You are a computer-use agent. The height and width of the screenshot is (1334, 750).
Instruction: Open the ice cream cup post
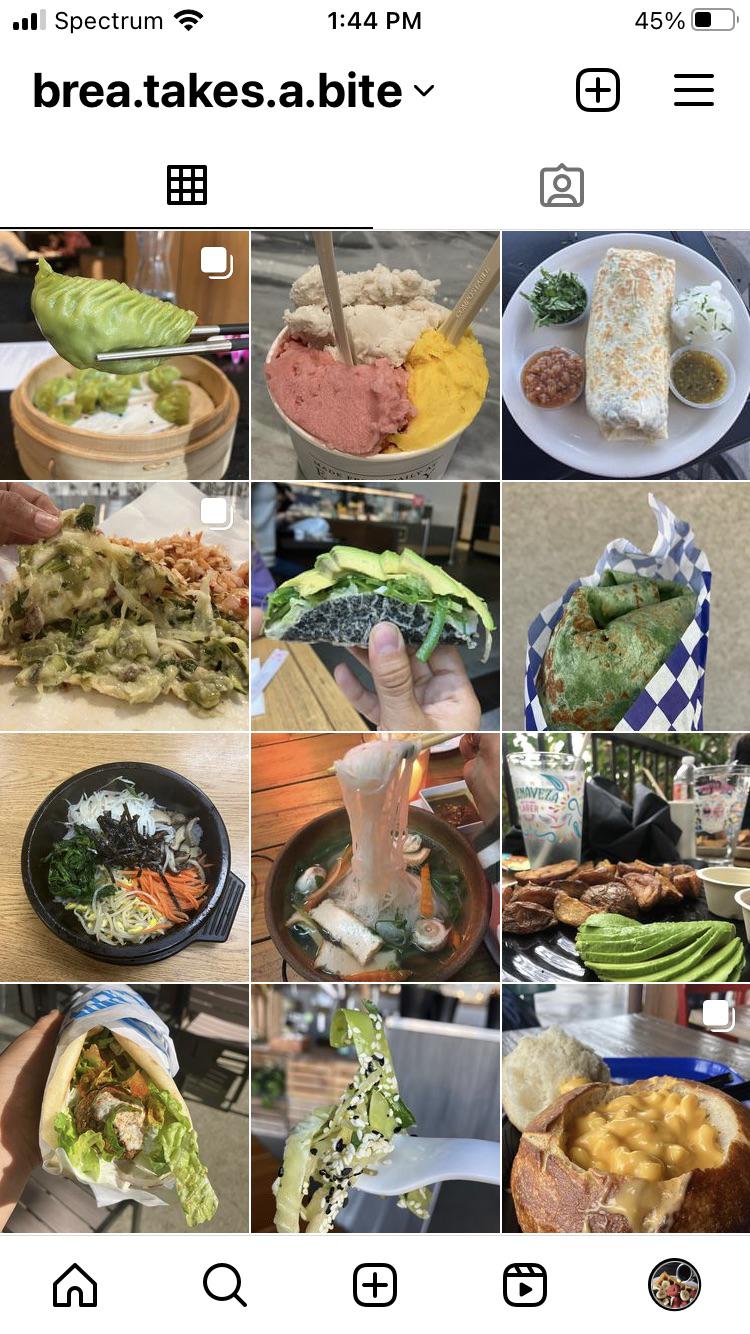click(x=375, y=355)
